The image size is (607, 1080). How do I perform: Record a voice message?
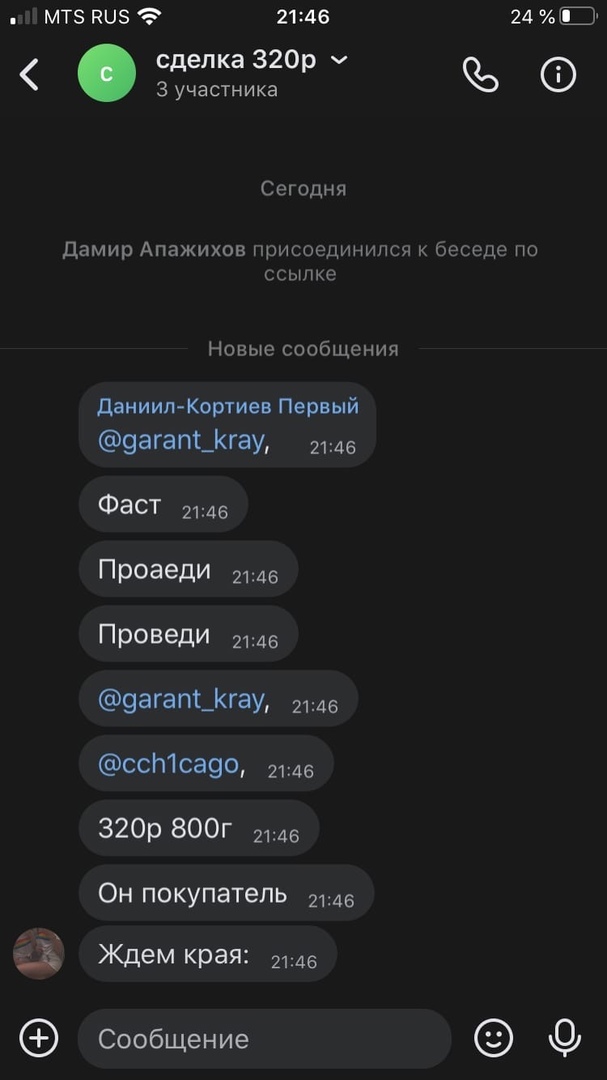pos(565,1038)
